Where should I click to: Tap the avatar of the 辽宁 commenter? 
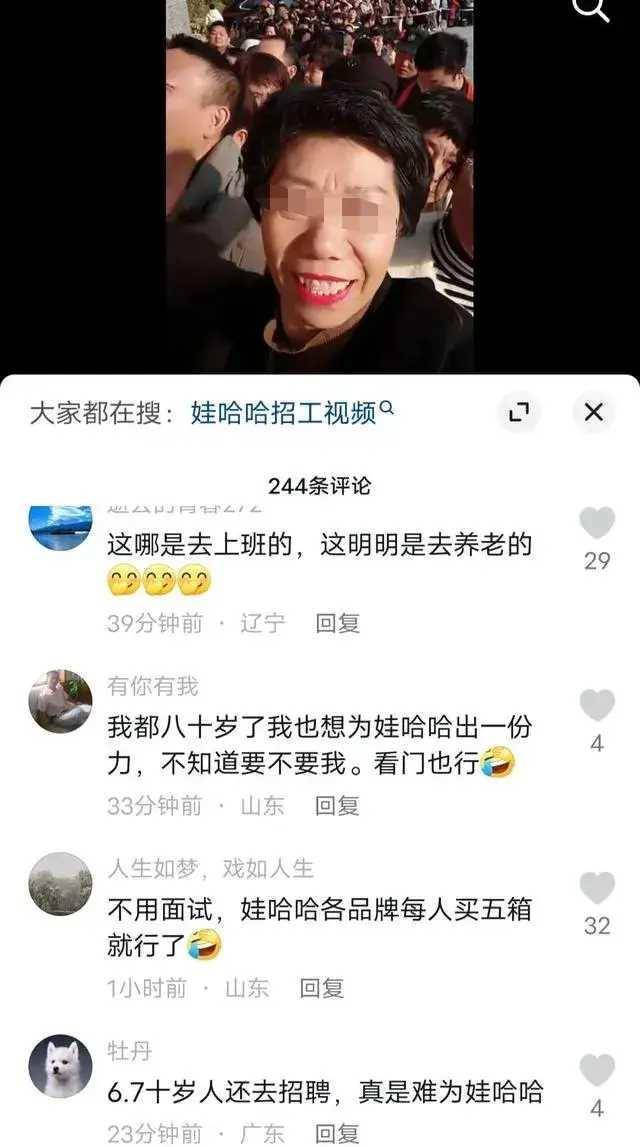pyautogui.click(x=60, y=527)
